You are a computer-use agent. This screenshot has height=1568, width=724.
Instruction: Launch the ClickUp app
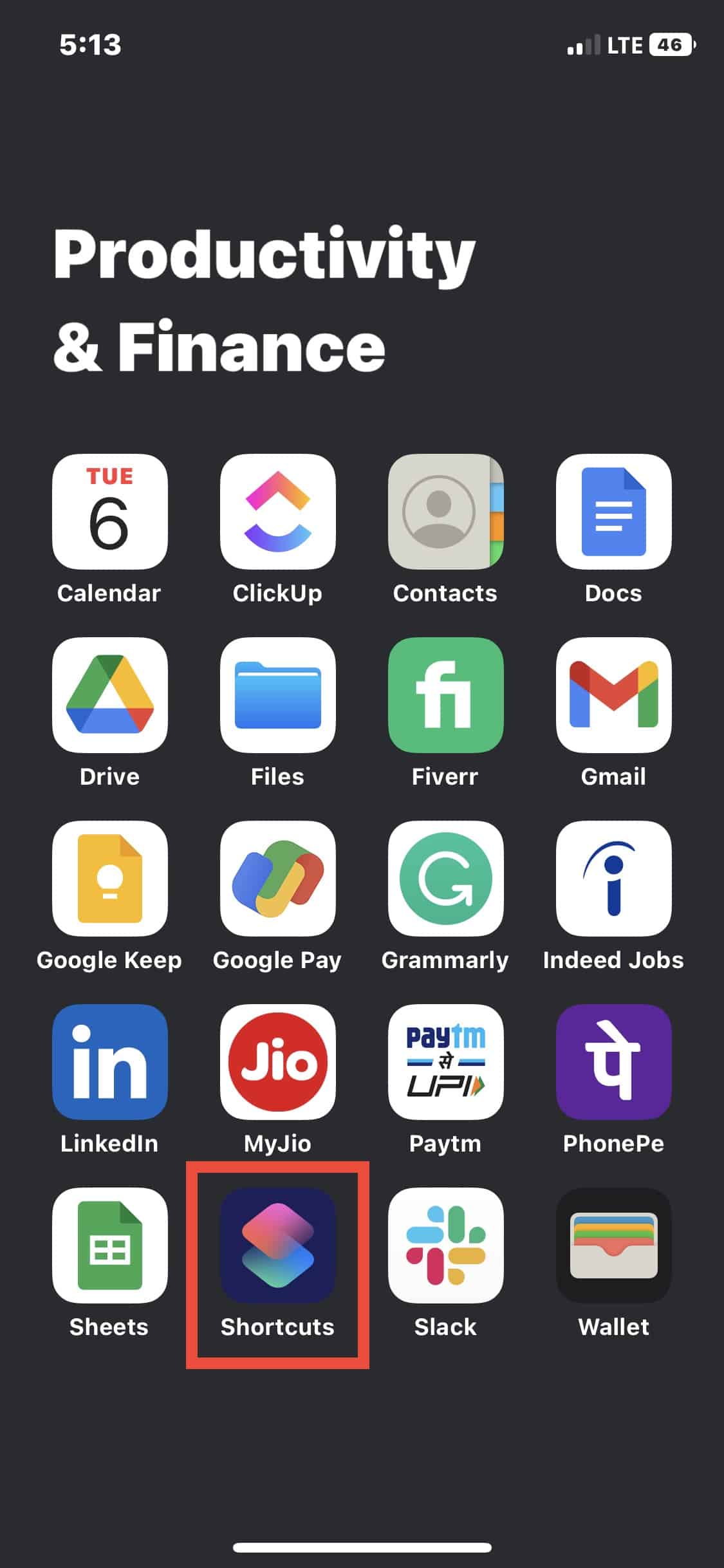pos(277,511)
